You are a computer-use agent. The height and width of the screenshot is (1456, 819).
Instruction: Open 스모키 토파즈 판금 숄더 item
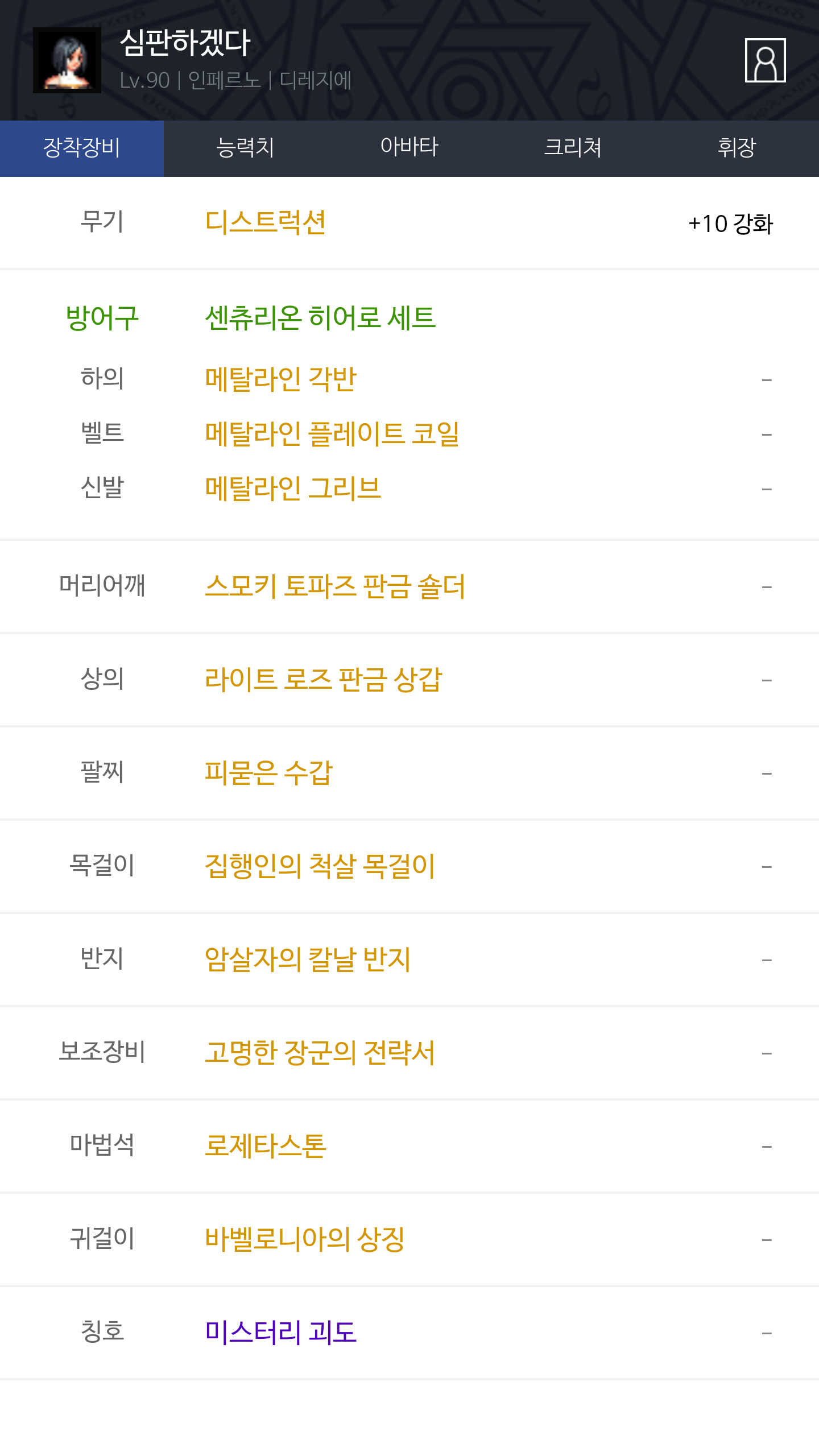point(335,586)
